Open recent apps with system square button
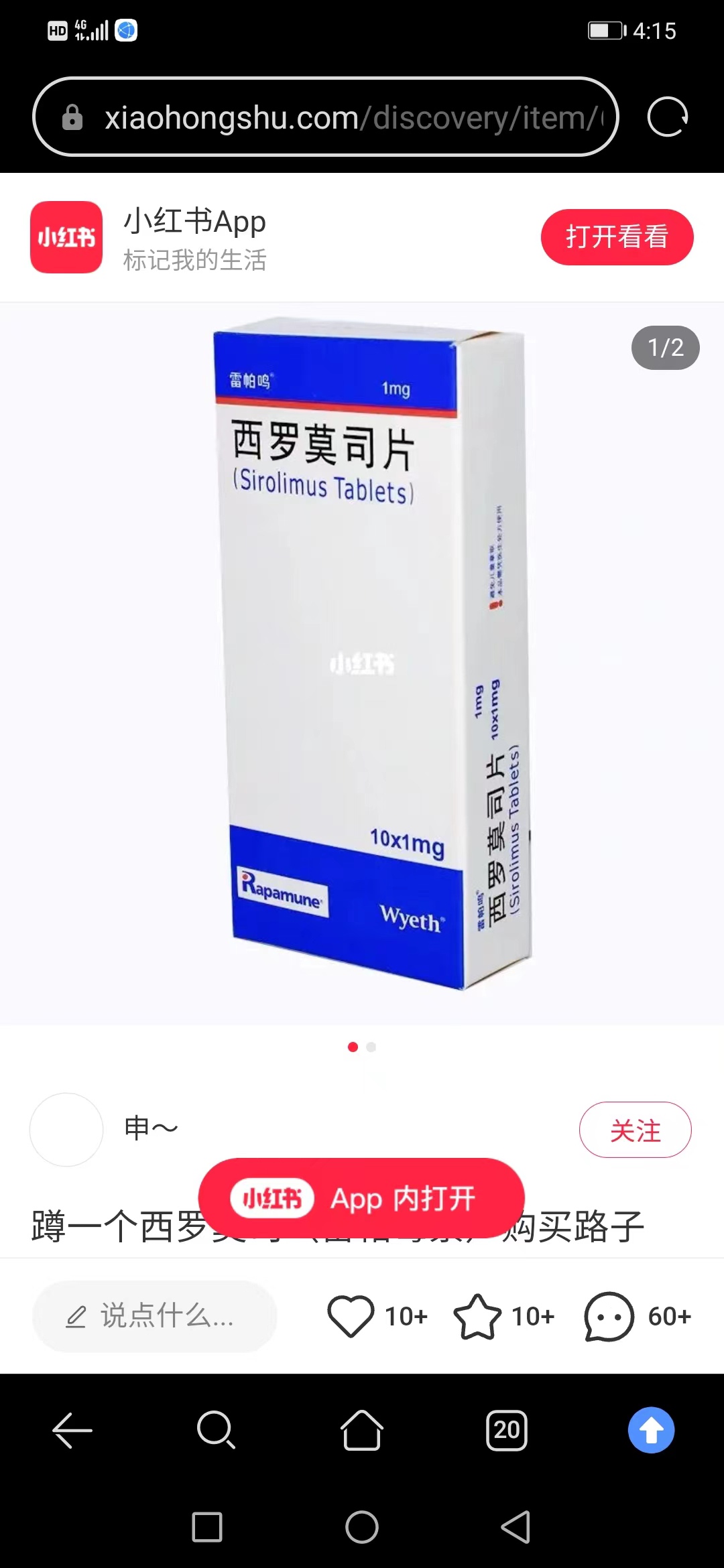The image size is (724, 1568). pyautogui.click(x=207, y=1527)
